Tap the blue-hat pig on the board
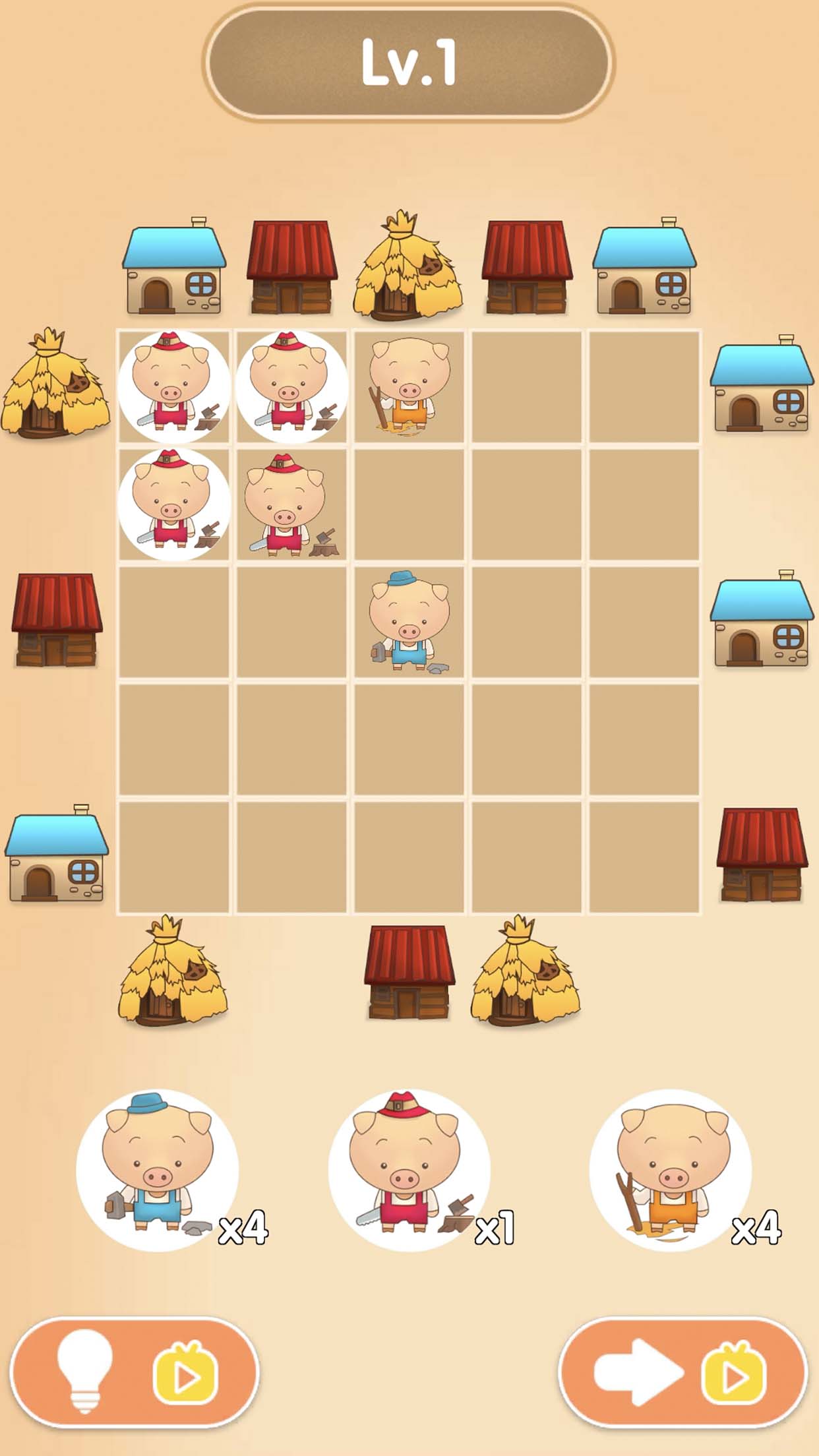The width and height of the screenshot is (819, 1456). pos(409,622)
